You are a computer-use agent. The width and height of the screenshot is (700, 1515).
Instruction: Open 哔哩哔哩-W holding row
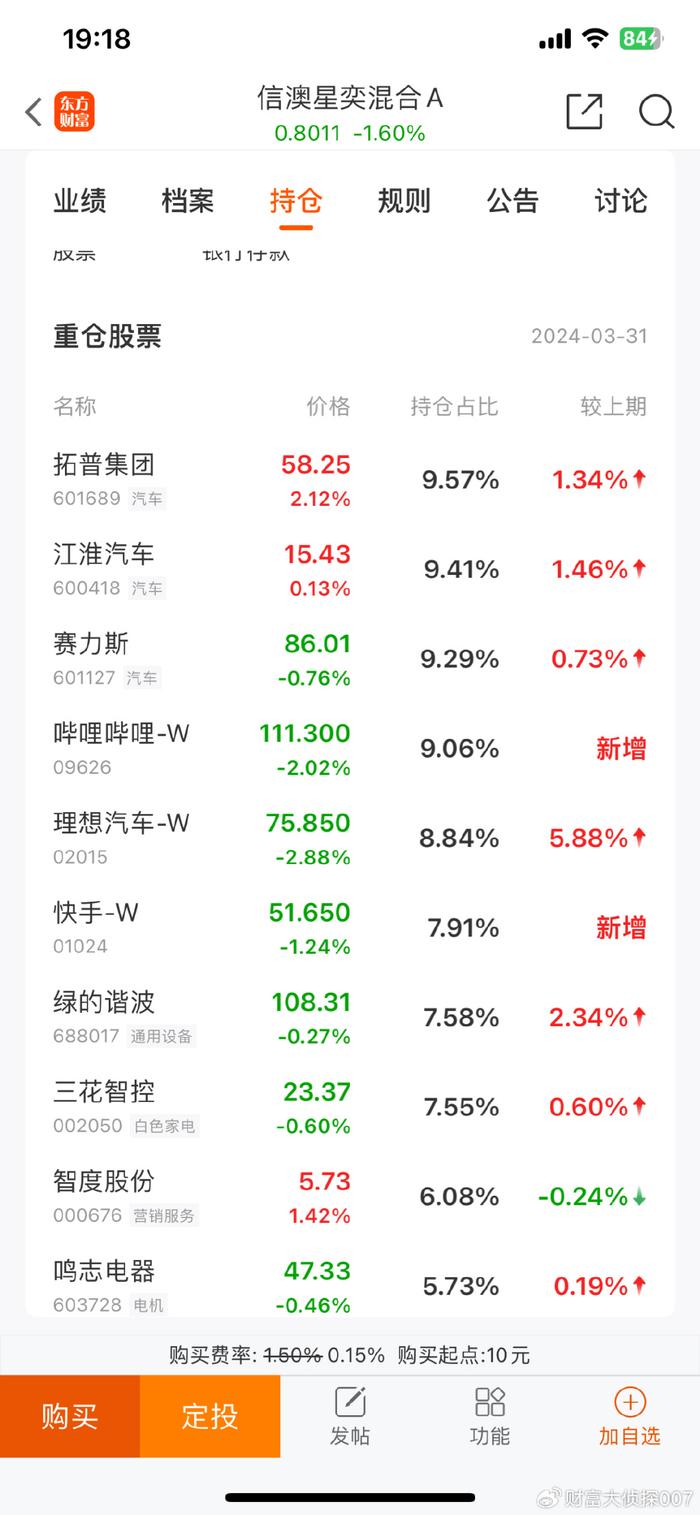[x=350, y=749]
